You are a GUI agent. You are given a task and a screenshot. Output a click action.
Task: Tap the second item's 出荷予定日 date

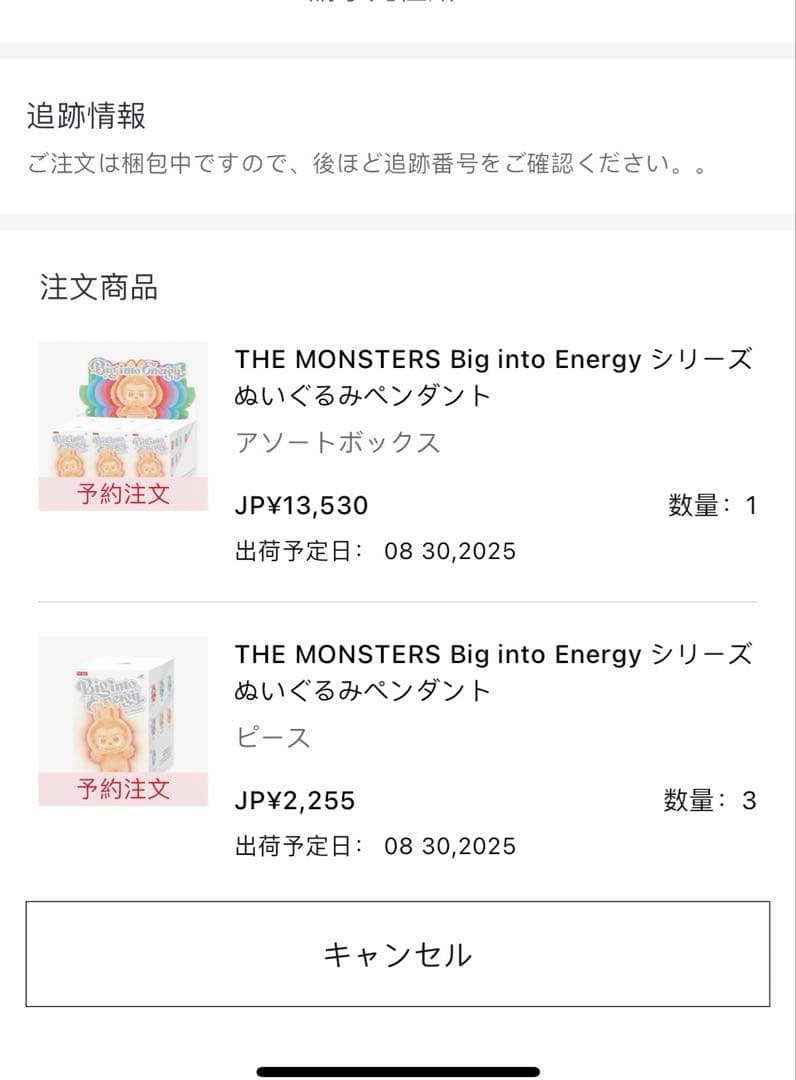[x=373, y=845]
